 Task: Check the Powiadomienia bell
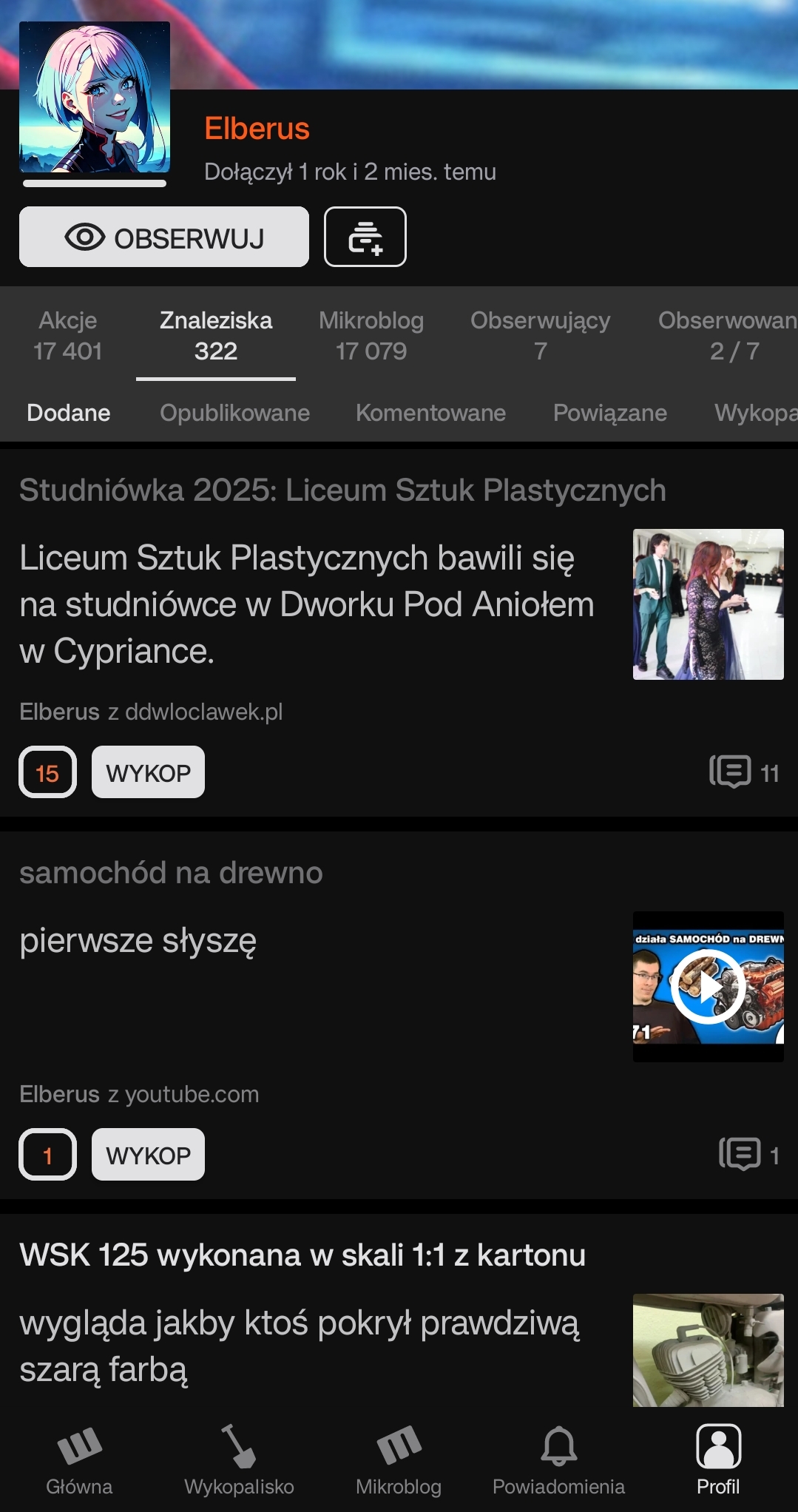[558, 1459]
